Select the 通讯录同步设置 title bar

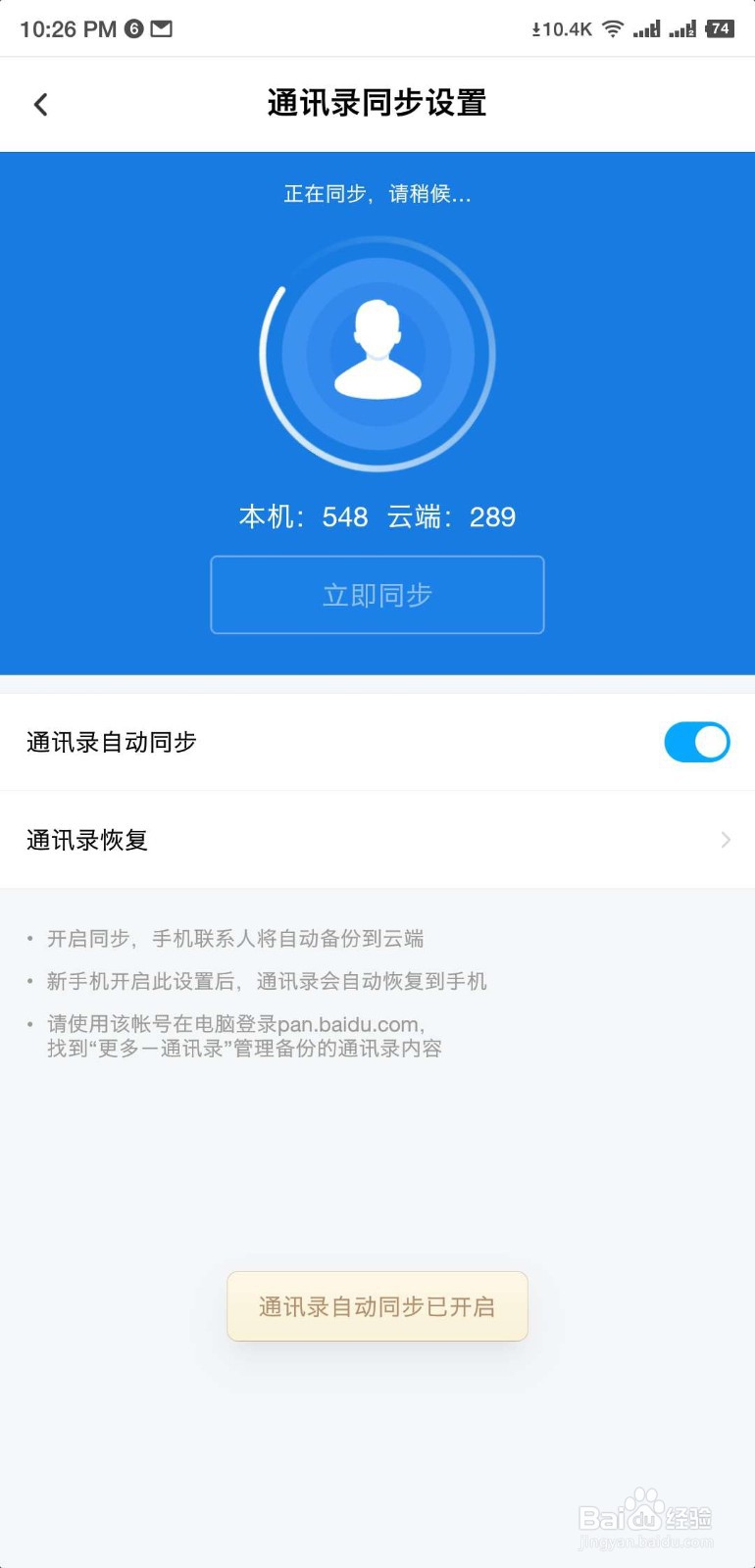point(377,103)
